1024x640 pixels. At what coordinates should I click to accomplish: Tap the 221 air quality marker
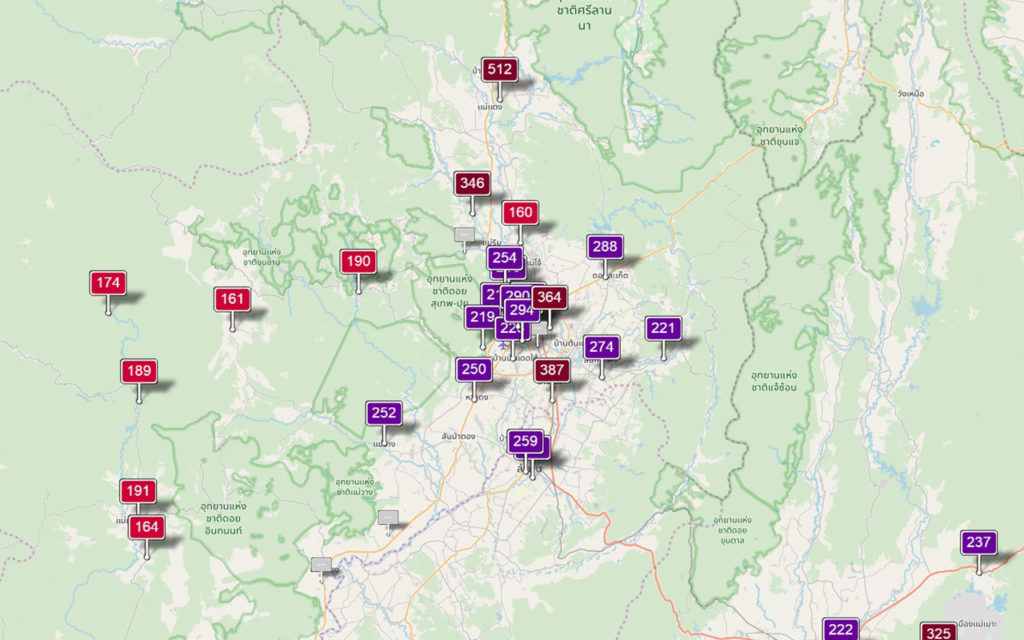663,328
